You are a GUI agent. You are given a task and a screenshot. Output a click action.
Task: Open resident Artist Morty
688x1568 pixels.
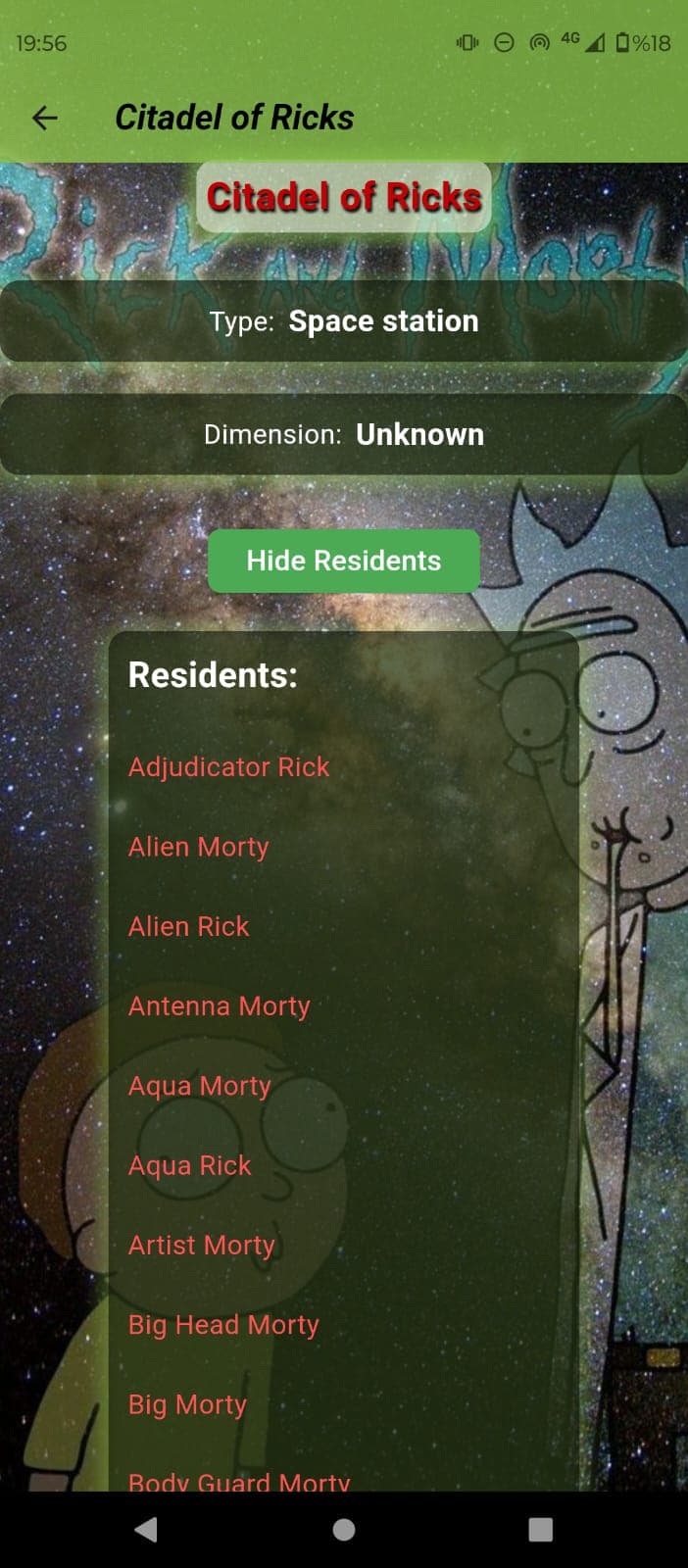tap(201, 1246)
